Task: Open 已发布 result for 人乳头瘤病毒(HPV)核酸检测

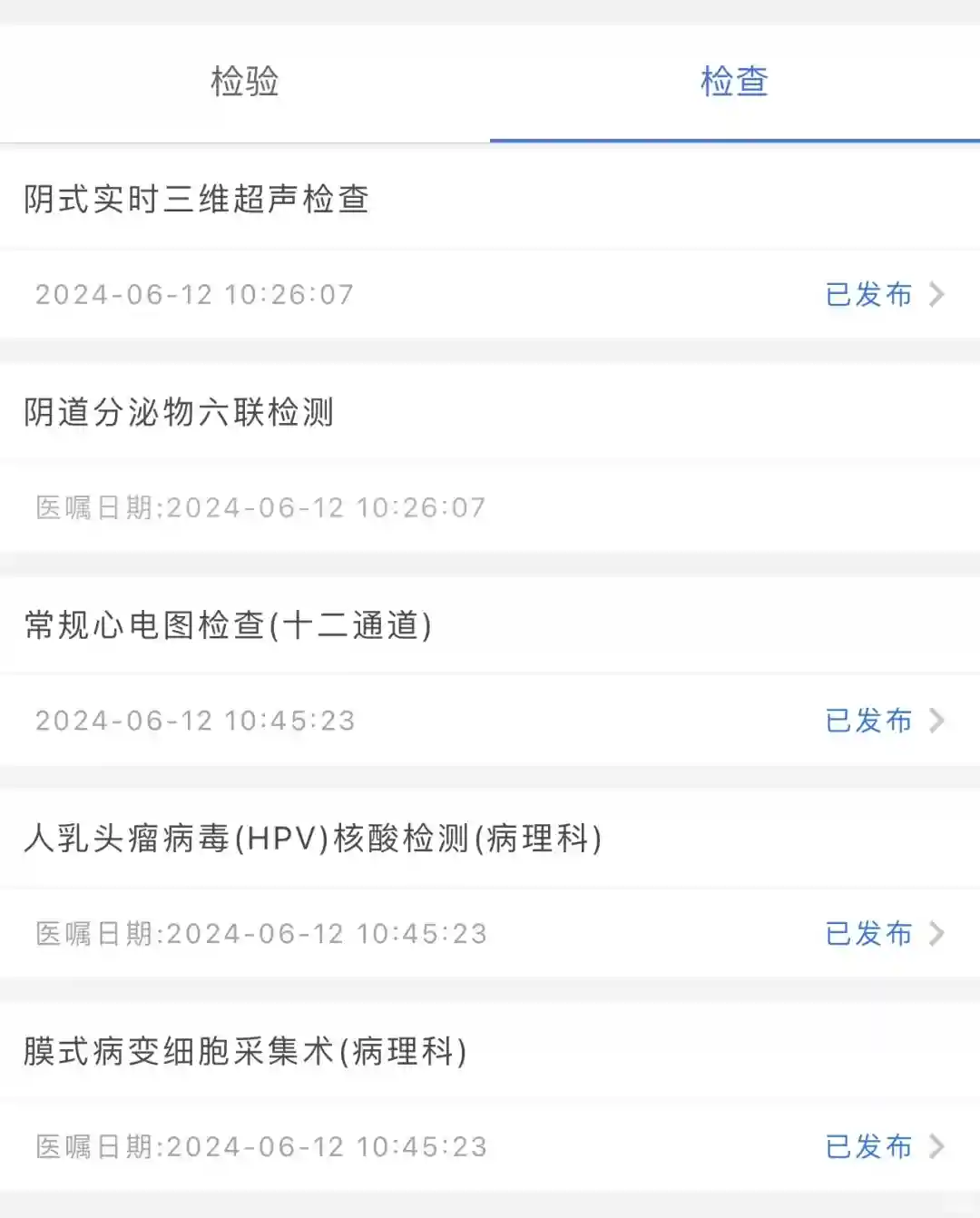Action: (x=883, y=933)
